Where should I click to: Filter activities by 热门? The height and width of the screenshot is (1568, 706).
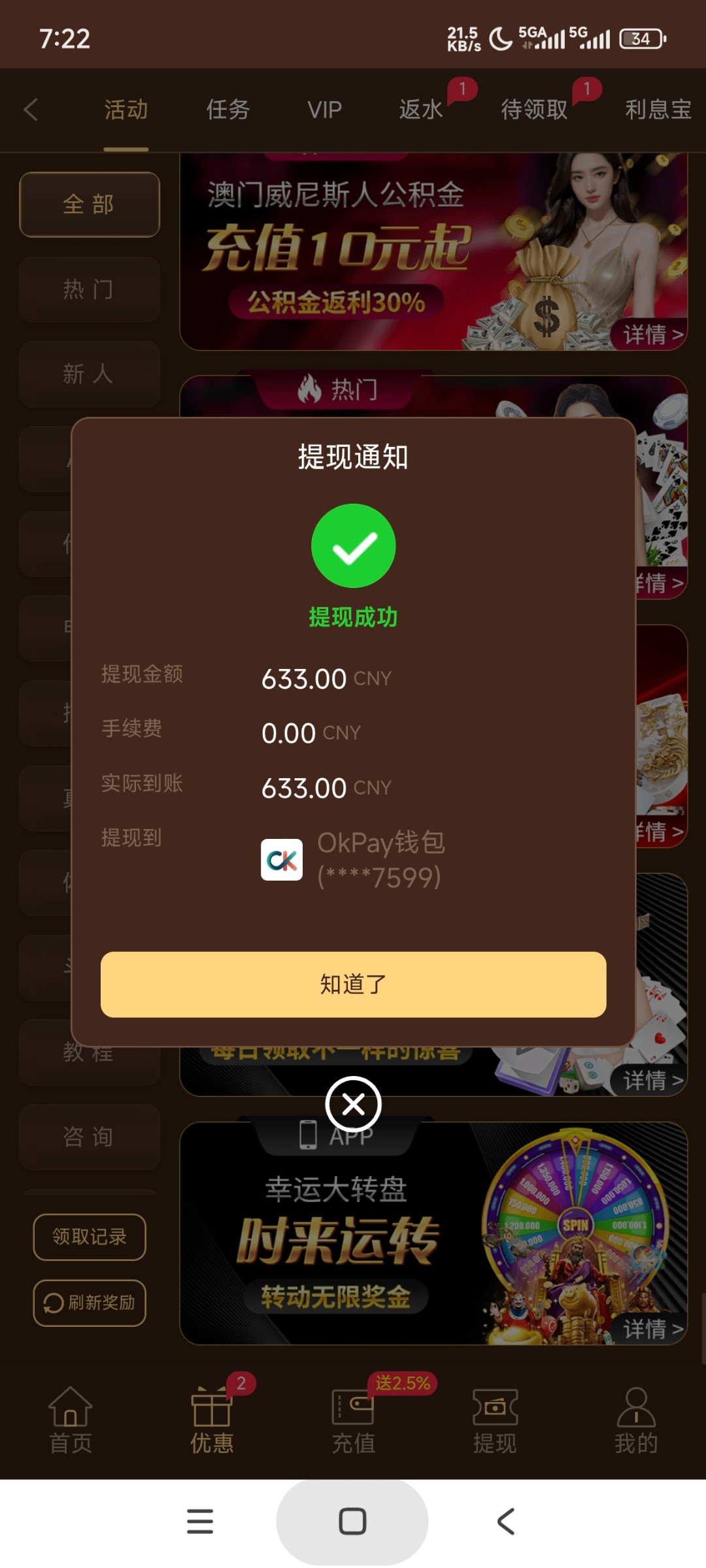90,289
